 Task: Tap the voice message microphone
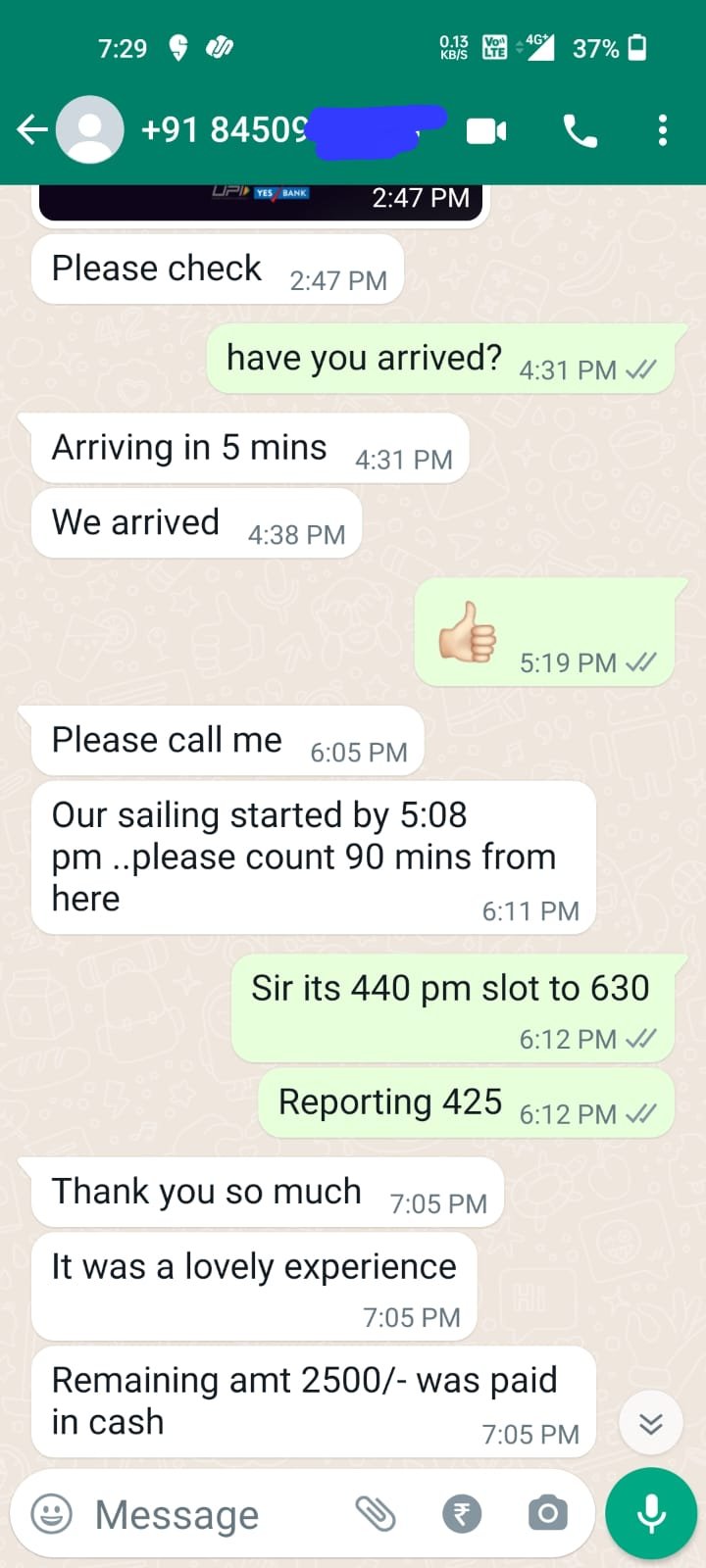tap(651, 1514)
